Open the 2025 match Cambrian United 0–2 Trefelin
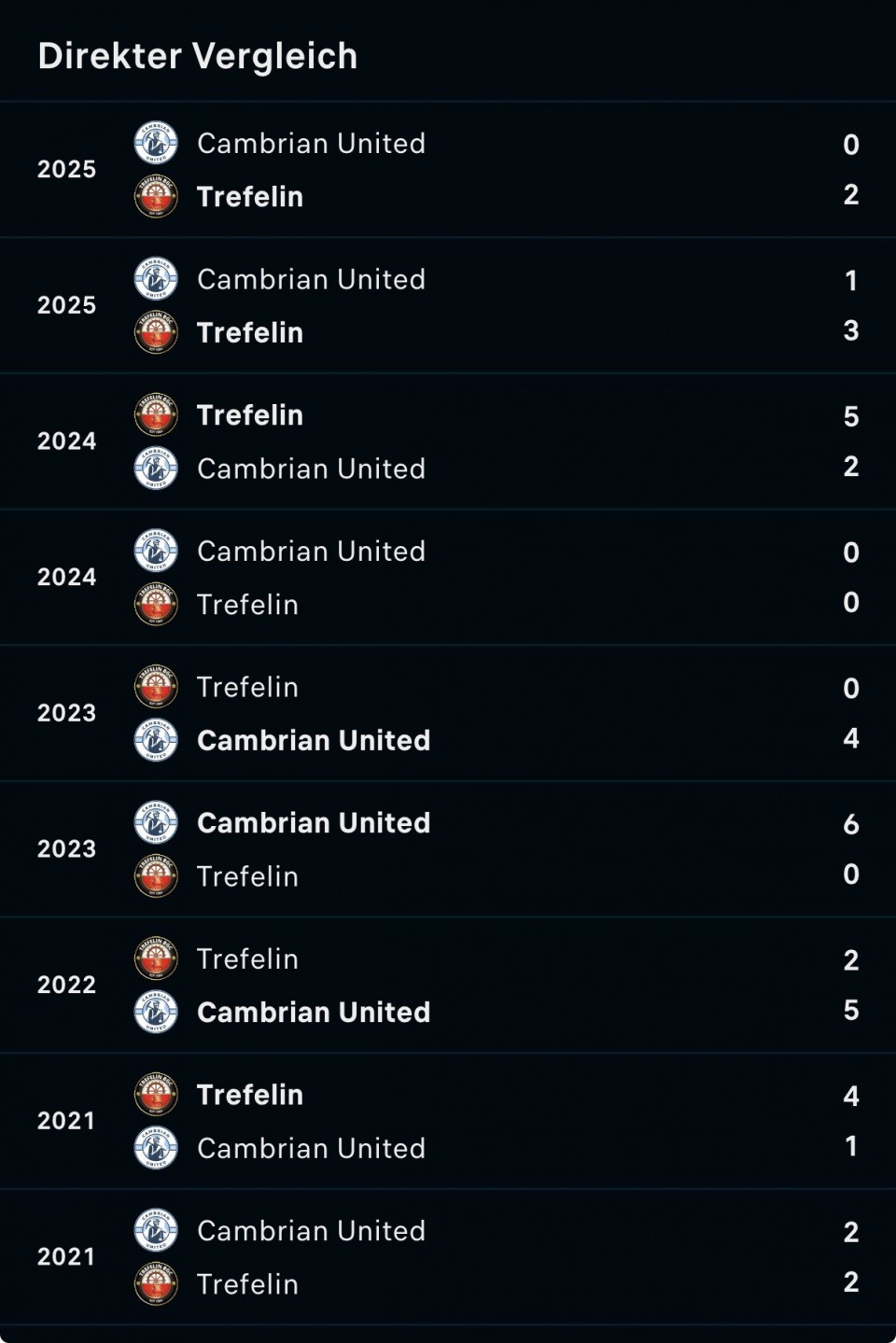Viewport: 896px width, 1343px height. (x=448, y=170)
